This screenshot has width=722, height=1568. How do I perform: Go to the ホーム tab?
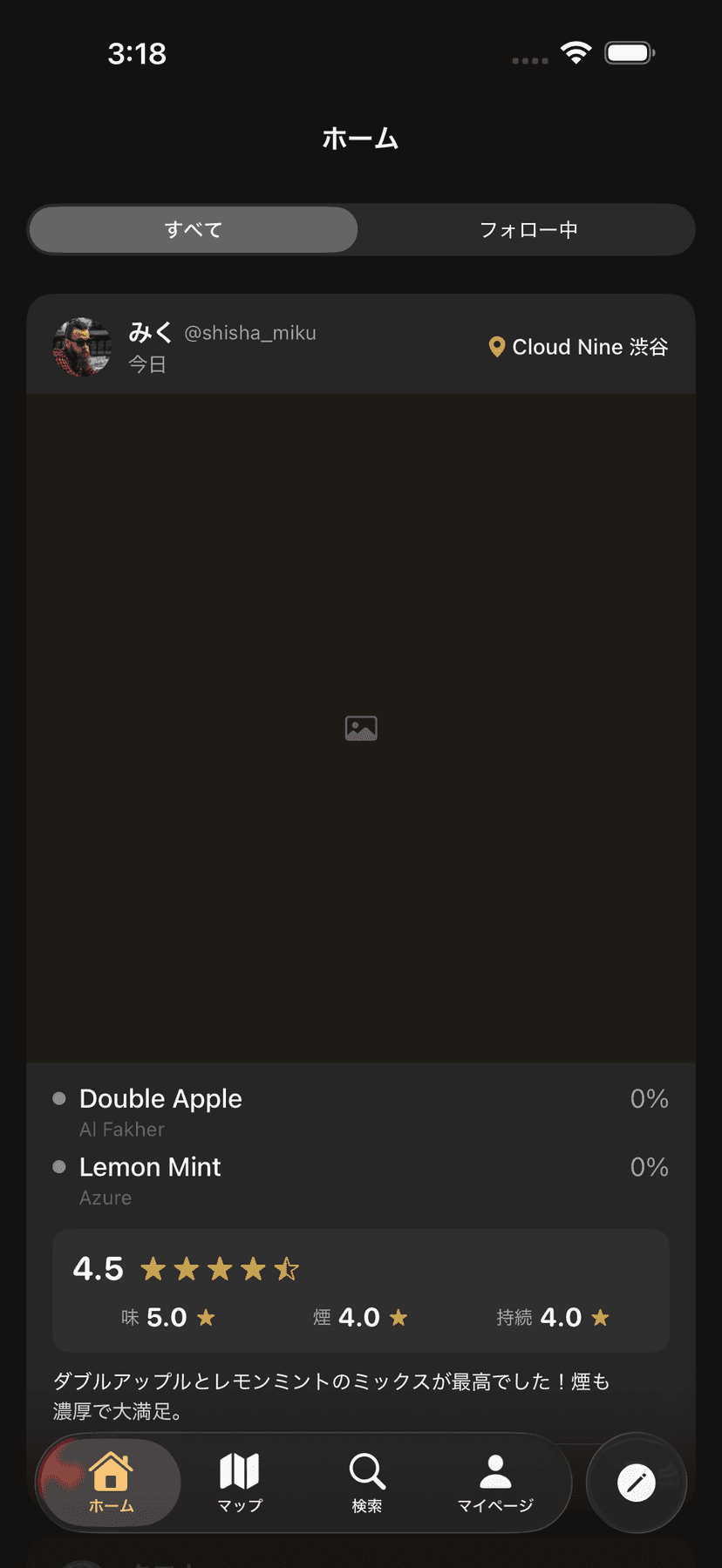pyautogui.click(x=111, y=1482)
